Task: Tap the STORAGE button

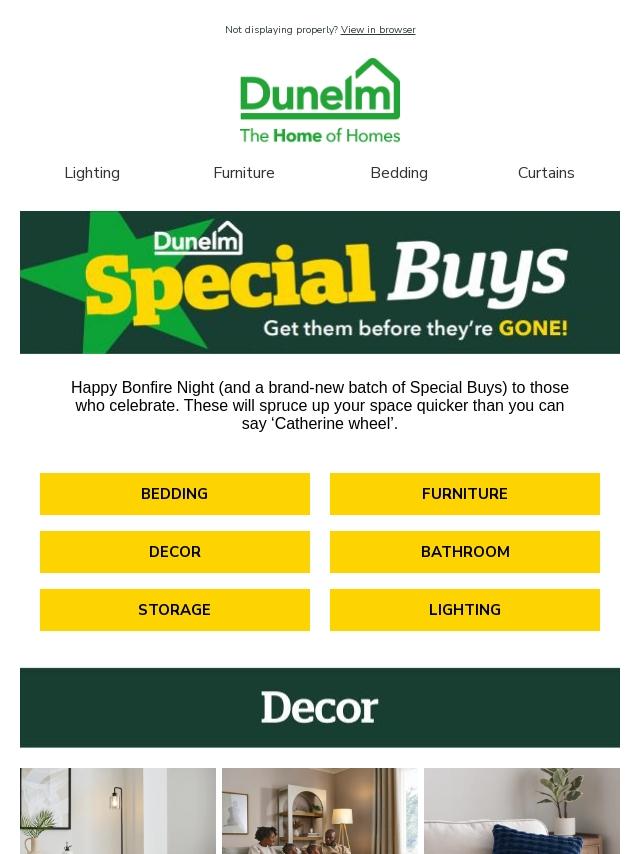Action: pyautogui.click(x=175, y=609)
